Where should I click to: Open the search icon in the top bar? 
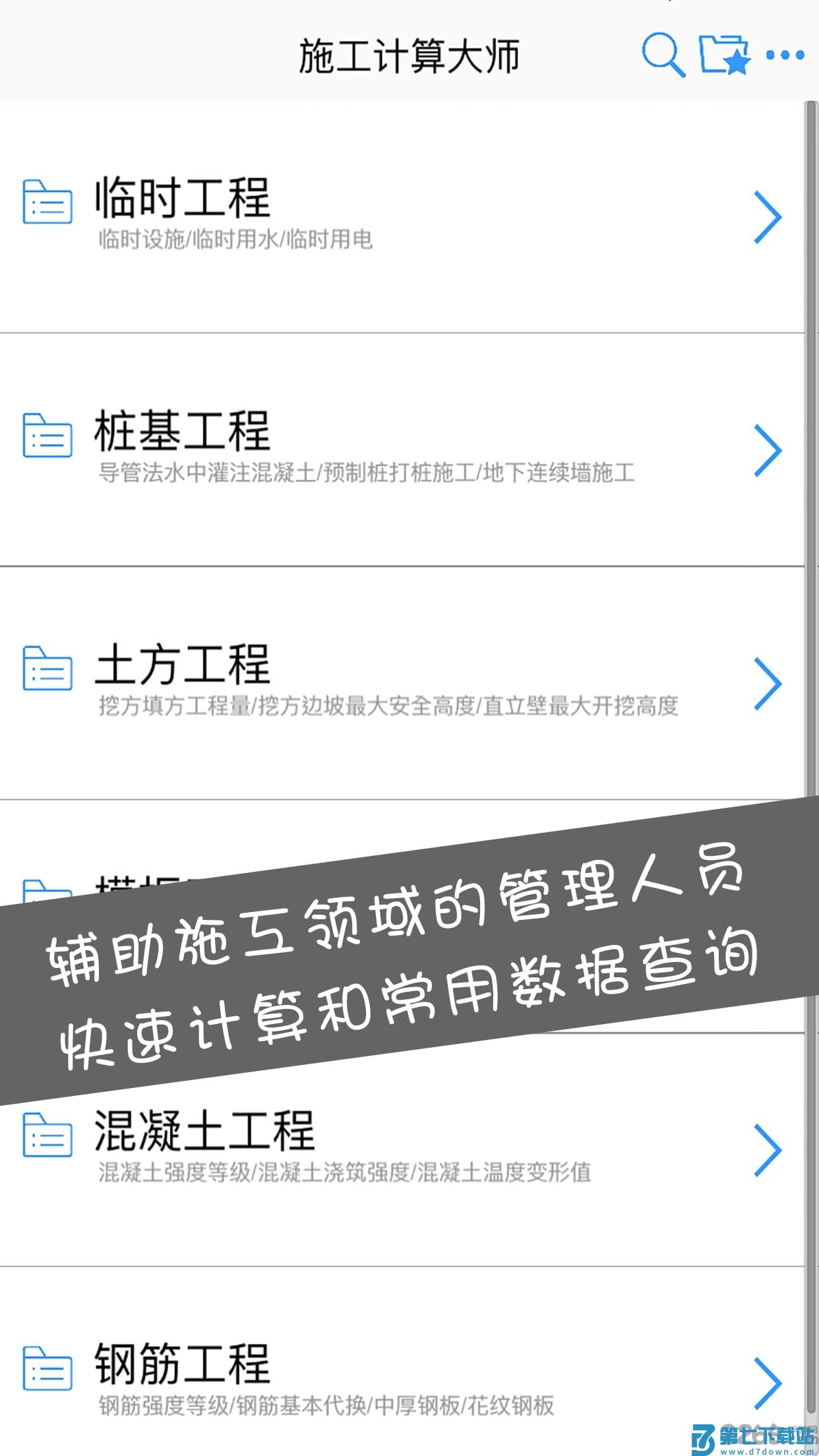tap(663, 55)
